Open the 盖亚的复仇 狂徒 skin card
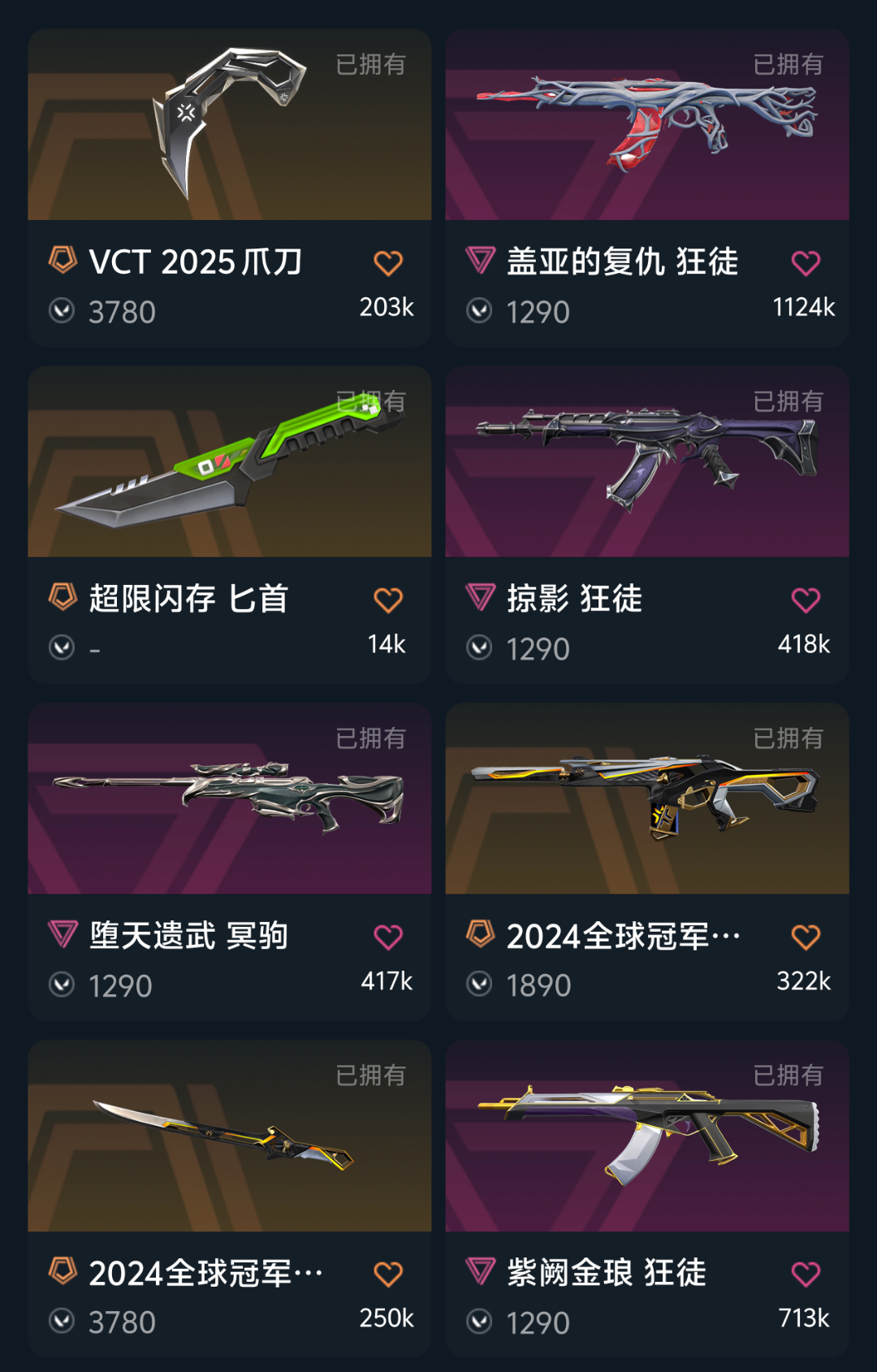 coord(646,126)
